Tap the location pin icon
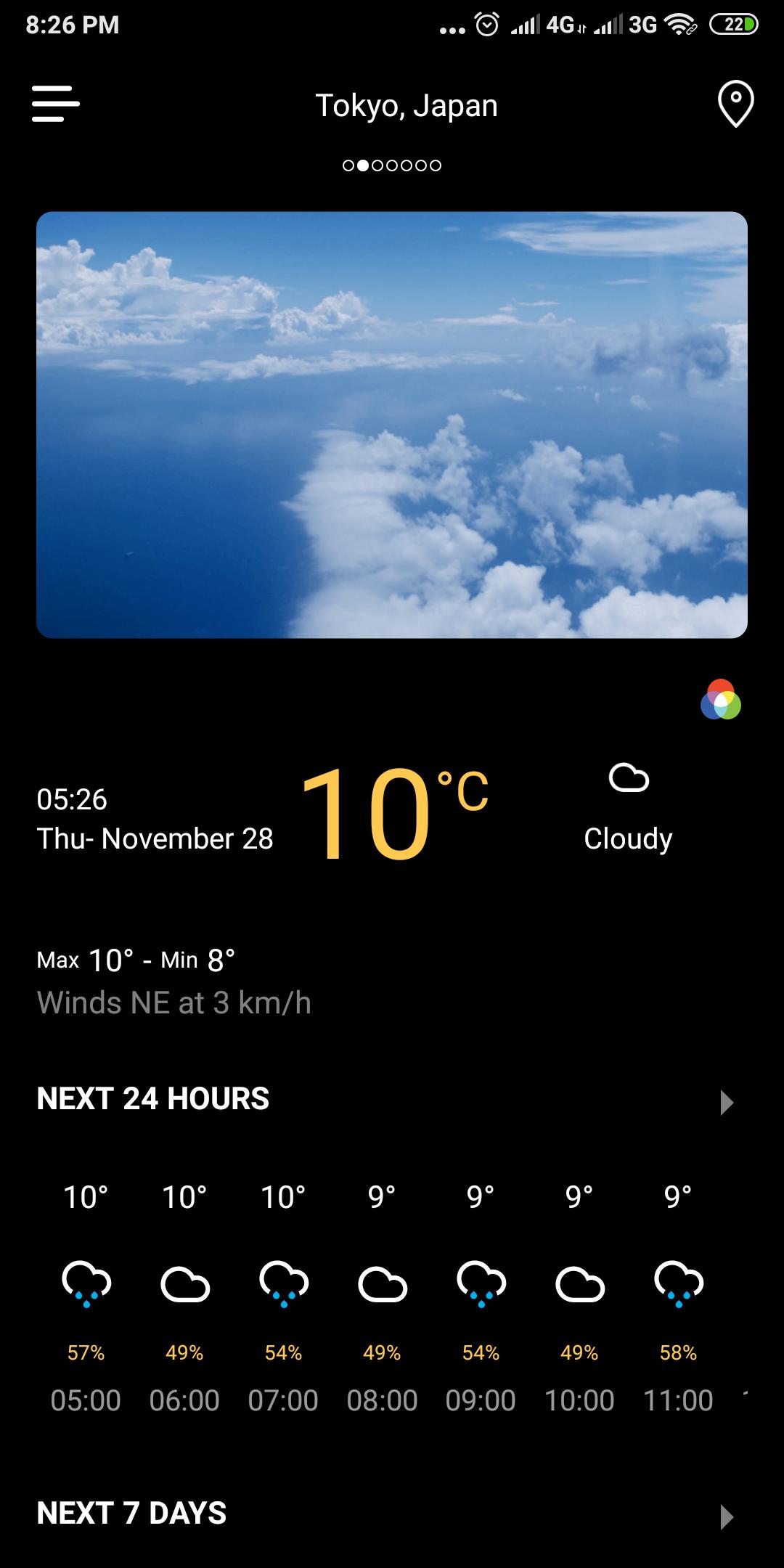The image size is (784, 1568). click(x=735, y=104)
